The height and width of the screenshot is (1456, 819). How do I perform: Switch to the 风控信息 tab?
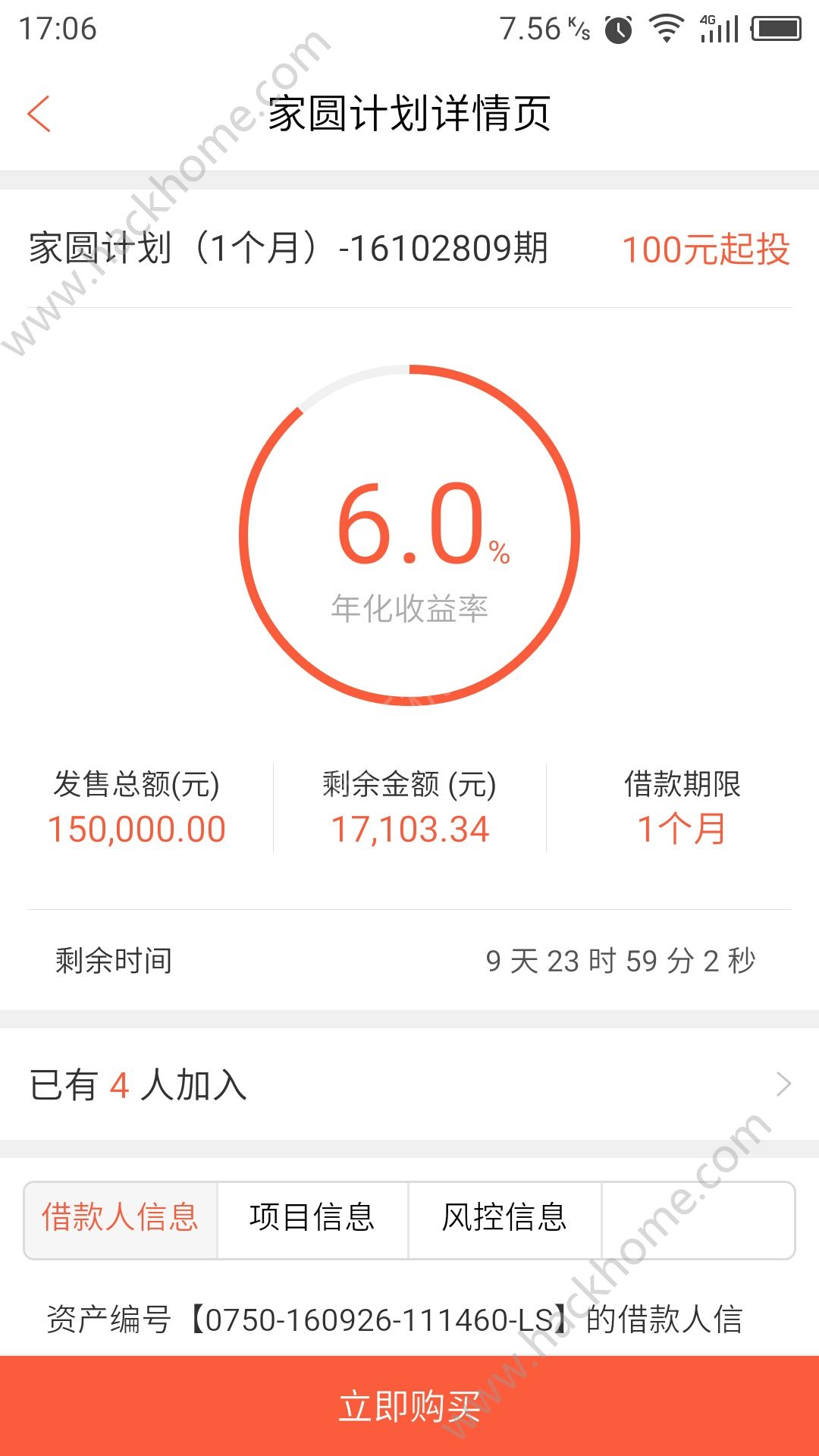pos(504,1219)
